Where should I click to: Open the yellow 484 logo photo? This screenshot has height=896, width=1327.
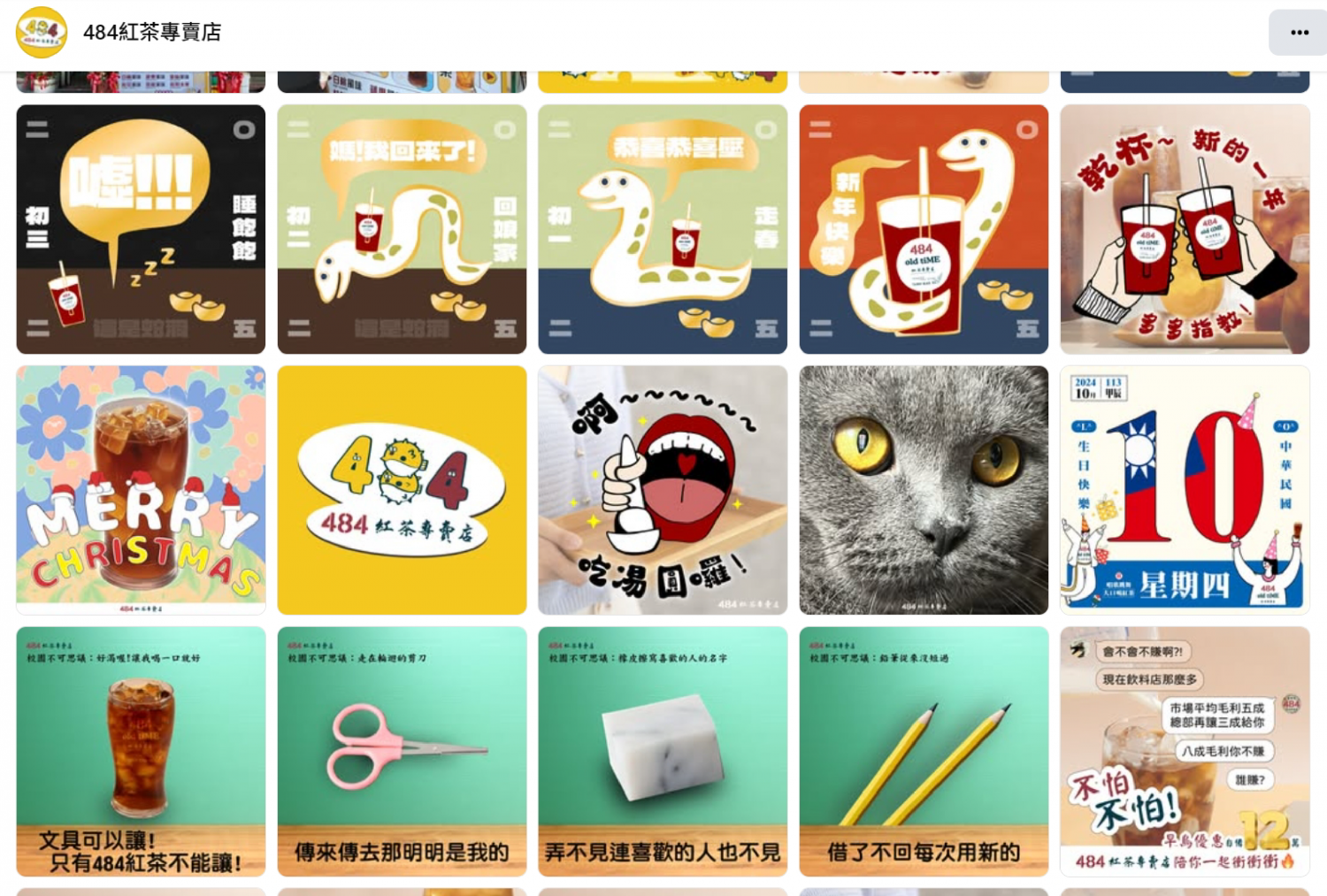pos(402,490)
